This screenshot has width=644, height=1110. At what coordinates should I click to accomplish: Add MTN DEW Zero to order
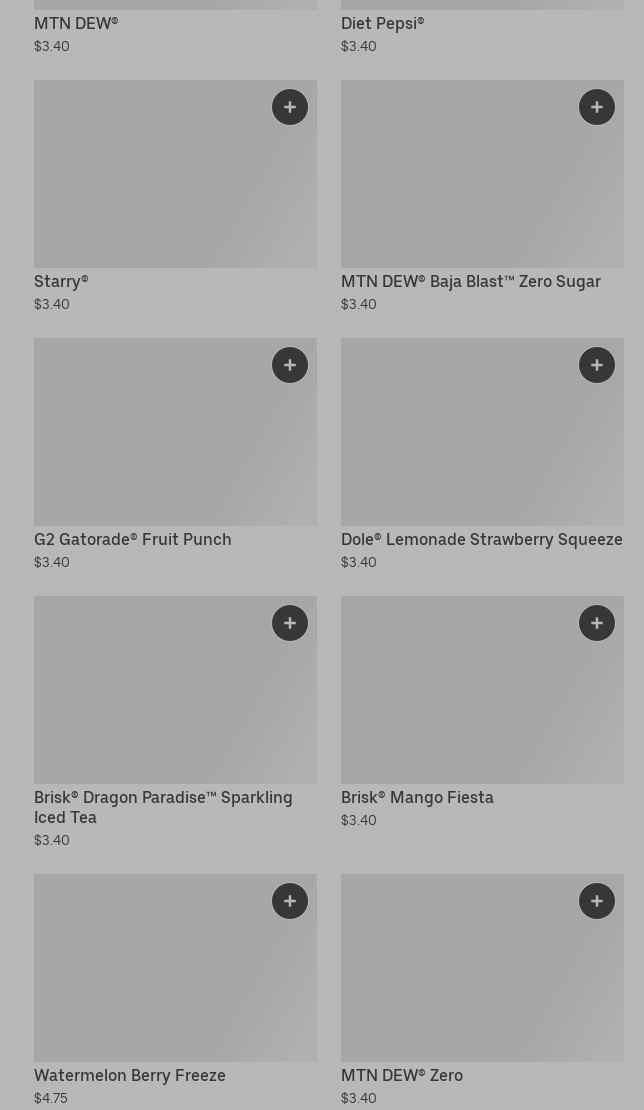pos(597,901)
